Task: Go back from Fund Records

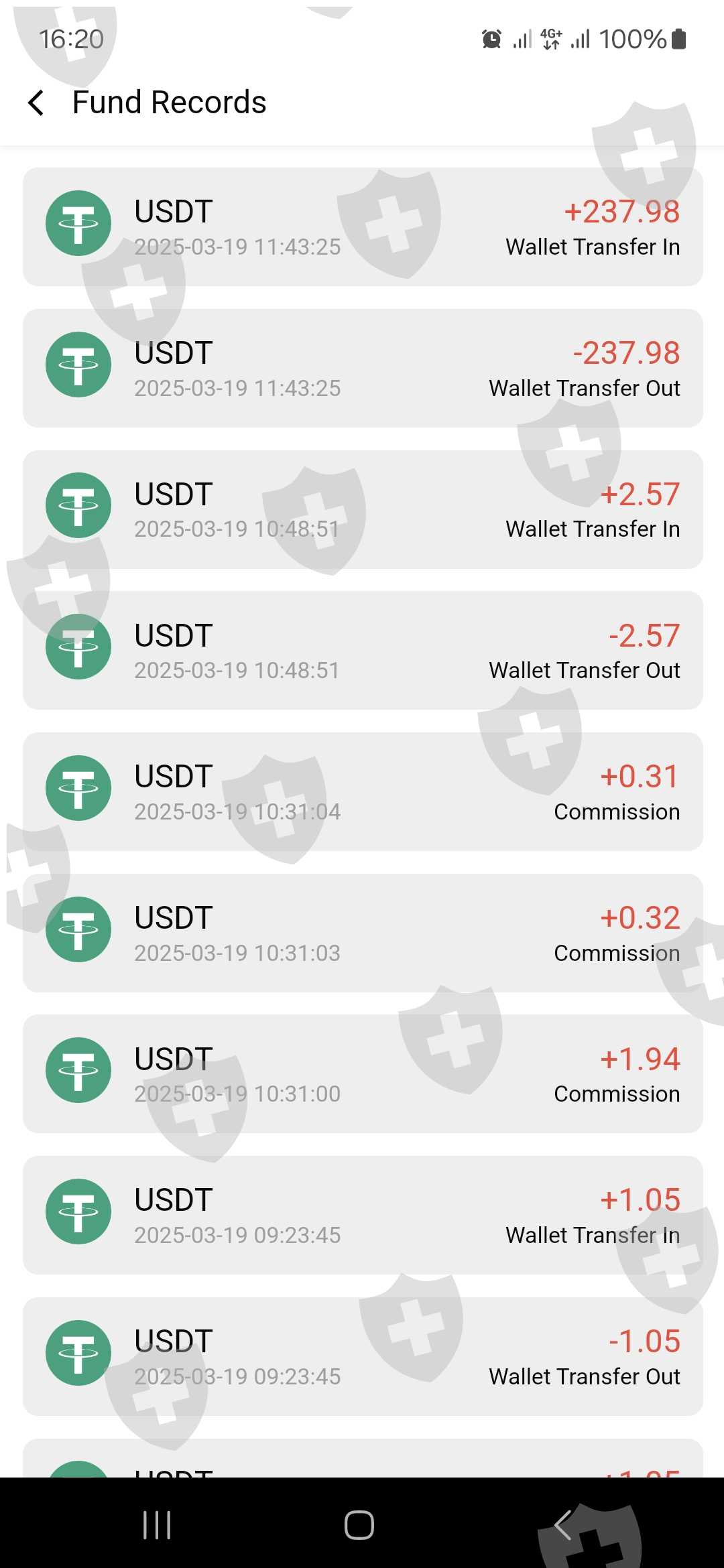Action: pyautogui.click(x=37, y=103)
